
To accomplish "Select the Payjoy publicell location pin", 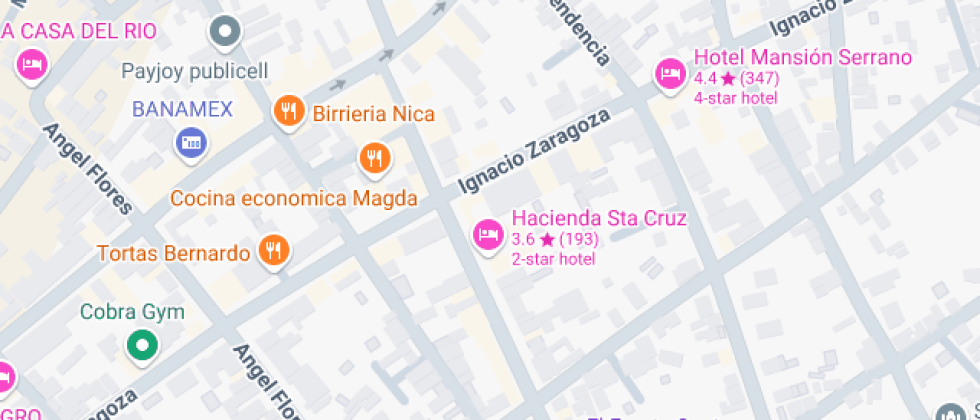I will [225, 33].
